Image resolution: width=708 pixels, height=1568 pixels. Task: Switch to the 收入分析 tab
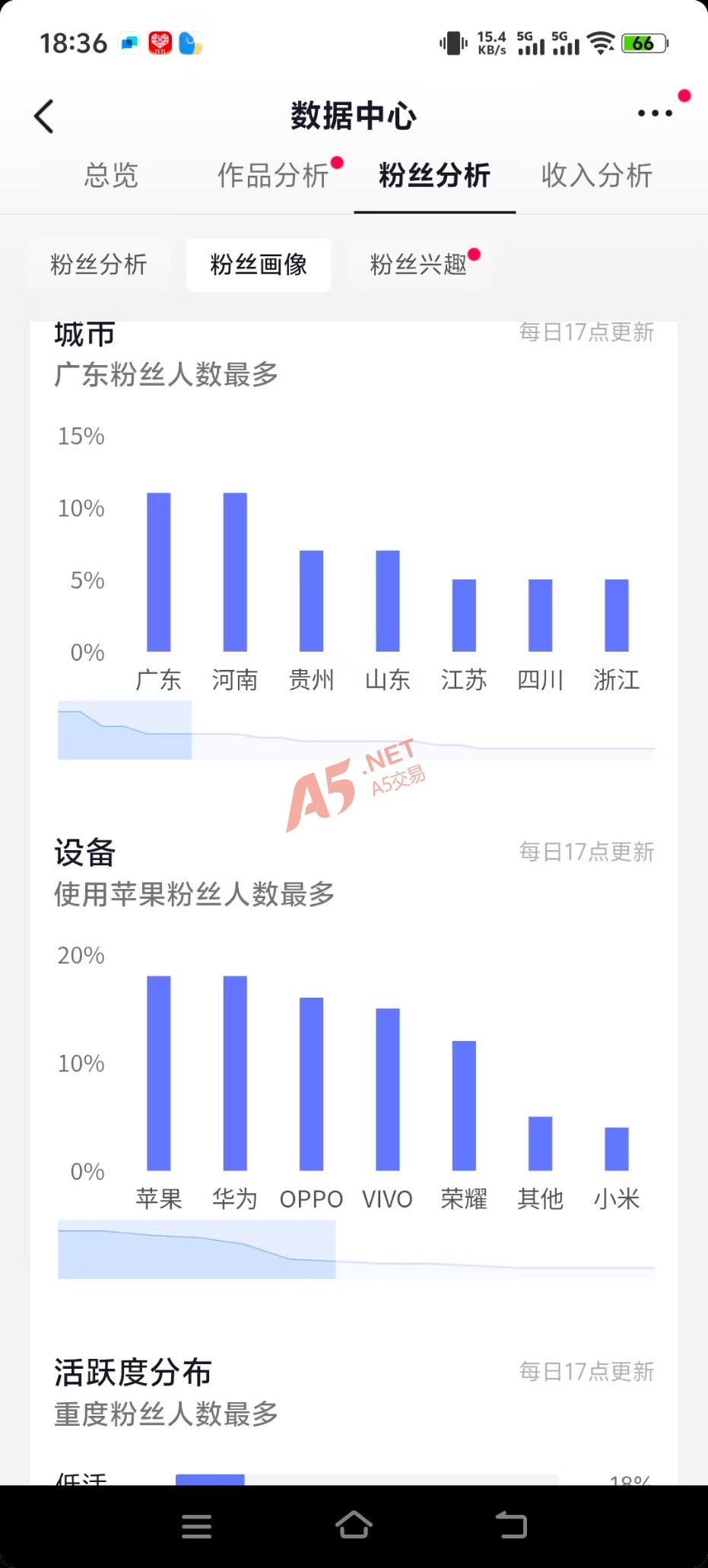coord(596,176)
